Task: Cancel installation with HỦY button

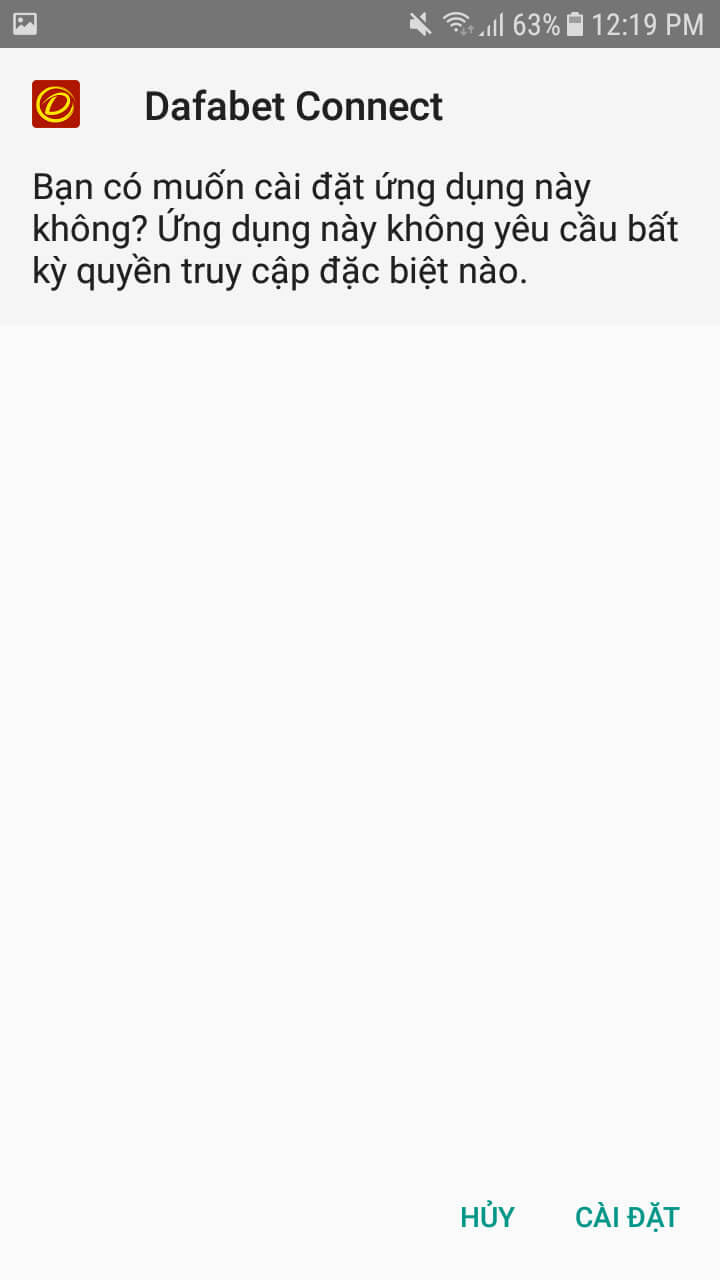Action: (487, 1217)
